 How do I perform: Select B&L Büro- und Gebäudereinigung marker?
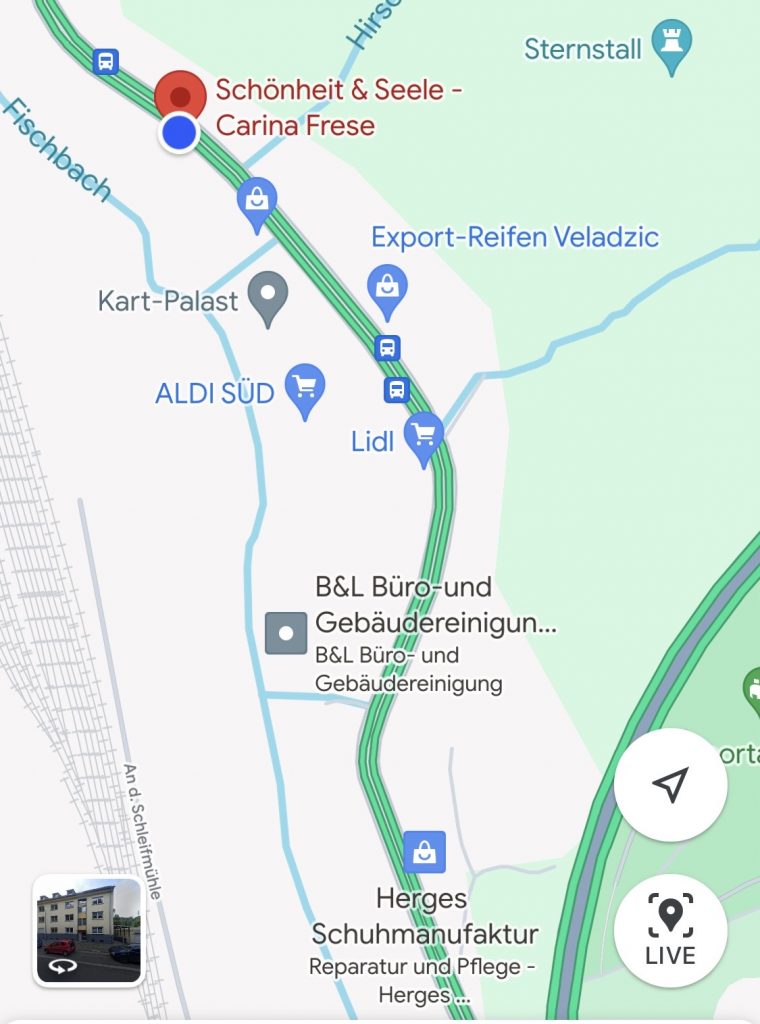tap(286, 633)
